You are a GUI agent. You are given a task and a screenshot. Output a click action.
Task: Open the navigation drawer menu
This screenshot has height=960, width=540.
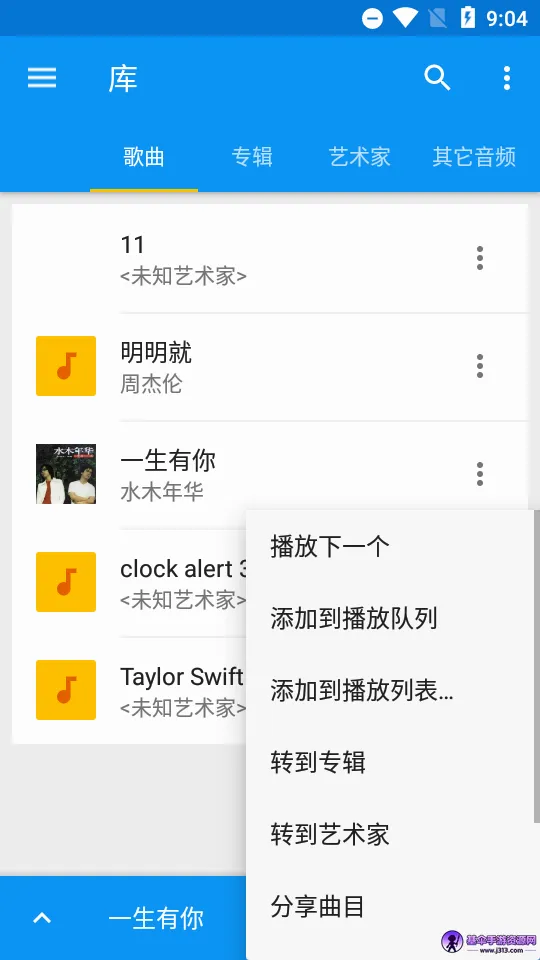(42, 78)
